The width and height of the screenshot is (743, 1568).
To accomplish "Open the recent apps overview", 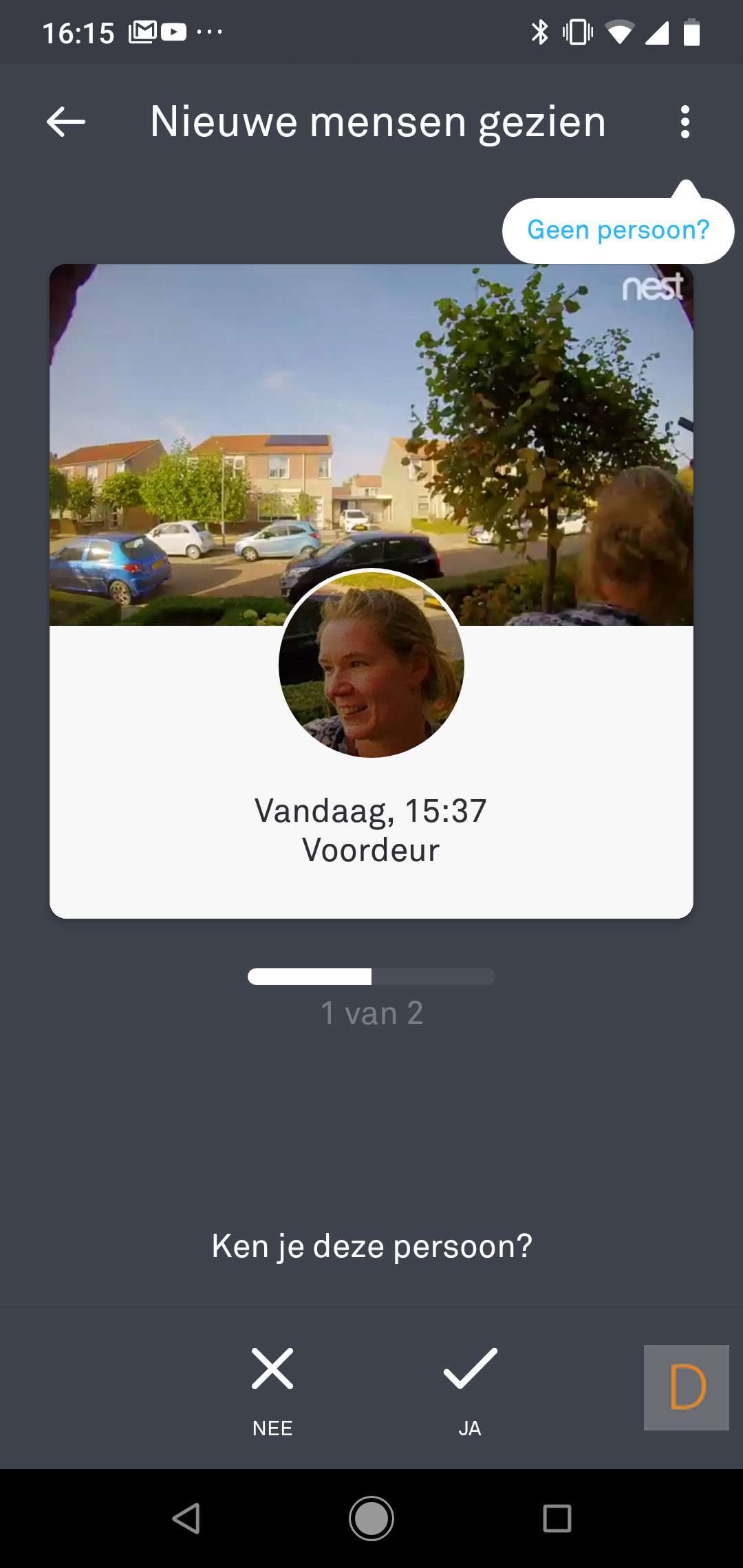I will pyautogui.click(x=557, y=1518).
